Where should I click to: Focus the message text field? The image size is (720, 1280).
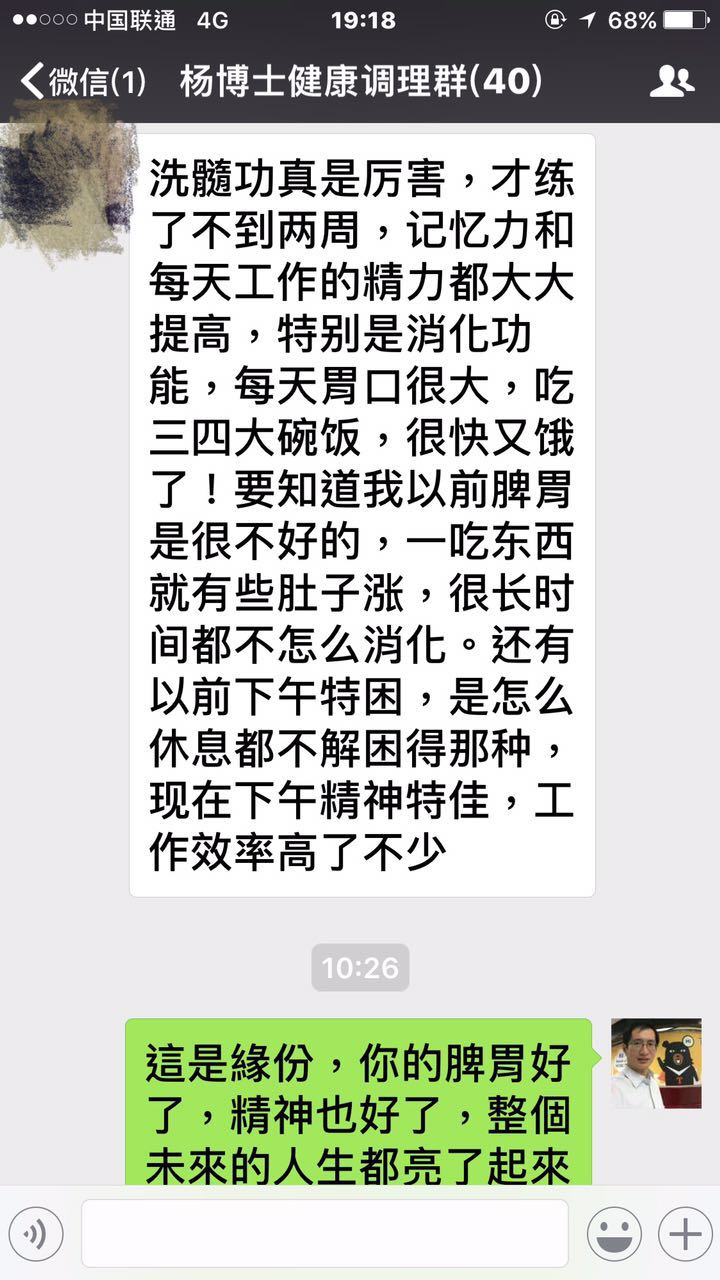[324, 1234]
